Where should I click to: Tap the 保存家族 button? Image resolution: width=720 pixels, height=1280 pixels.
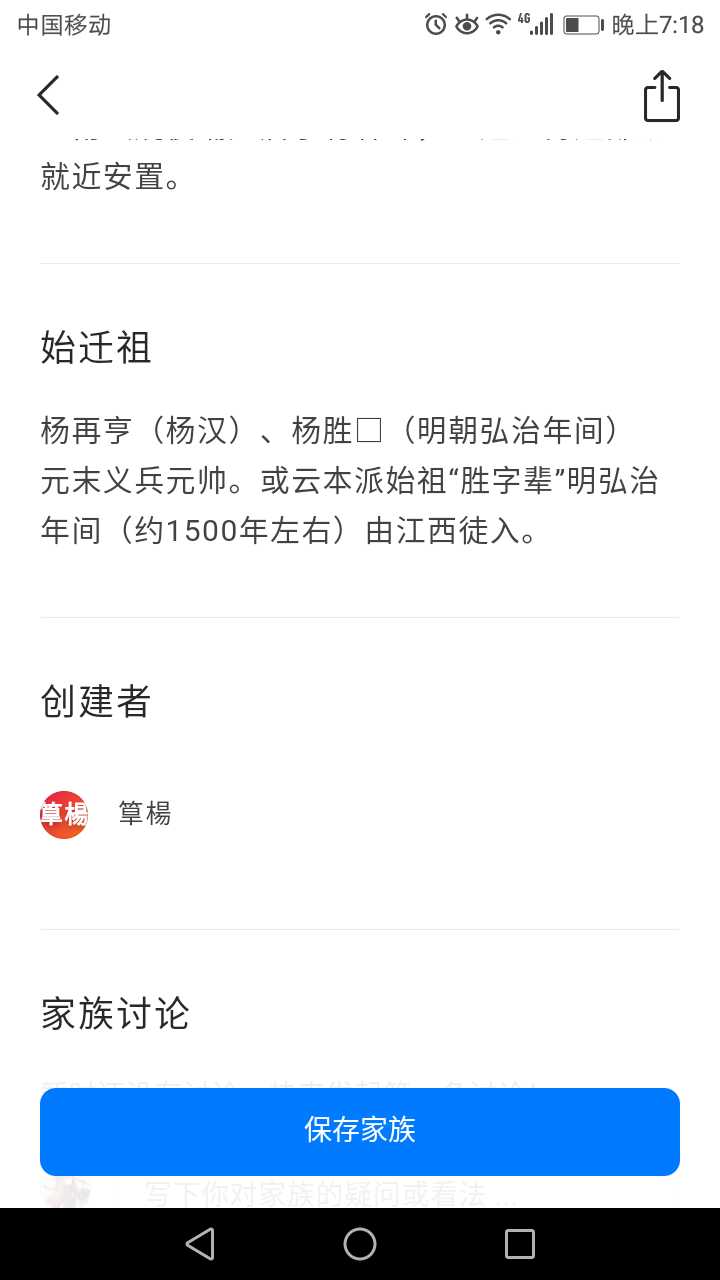click(360, 1131)
